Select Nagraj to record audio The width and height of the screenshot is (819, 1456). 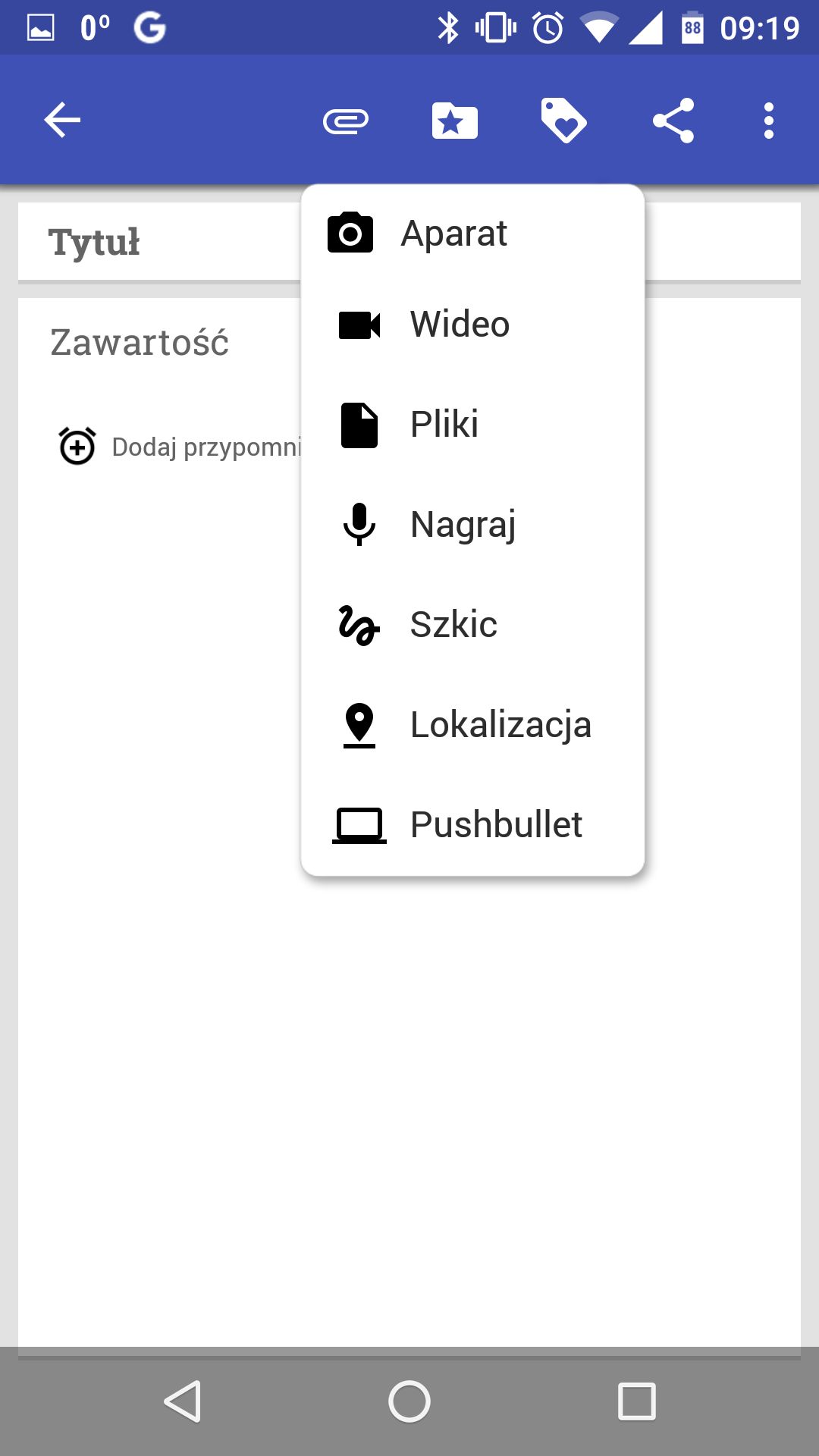tap(472, 525)
